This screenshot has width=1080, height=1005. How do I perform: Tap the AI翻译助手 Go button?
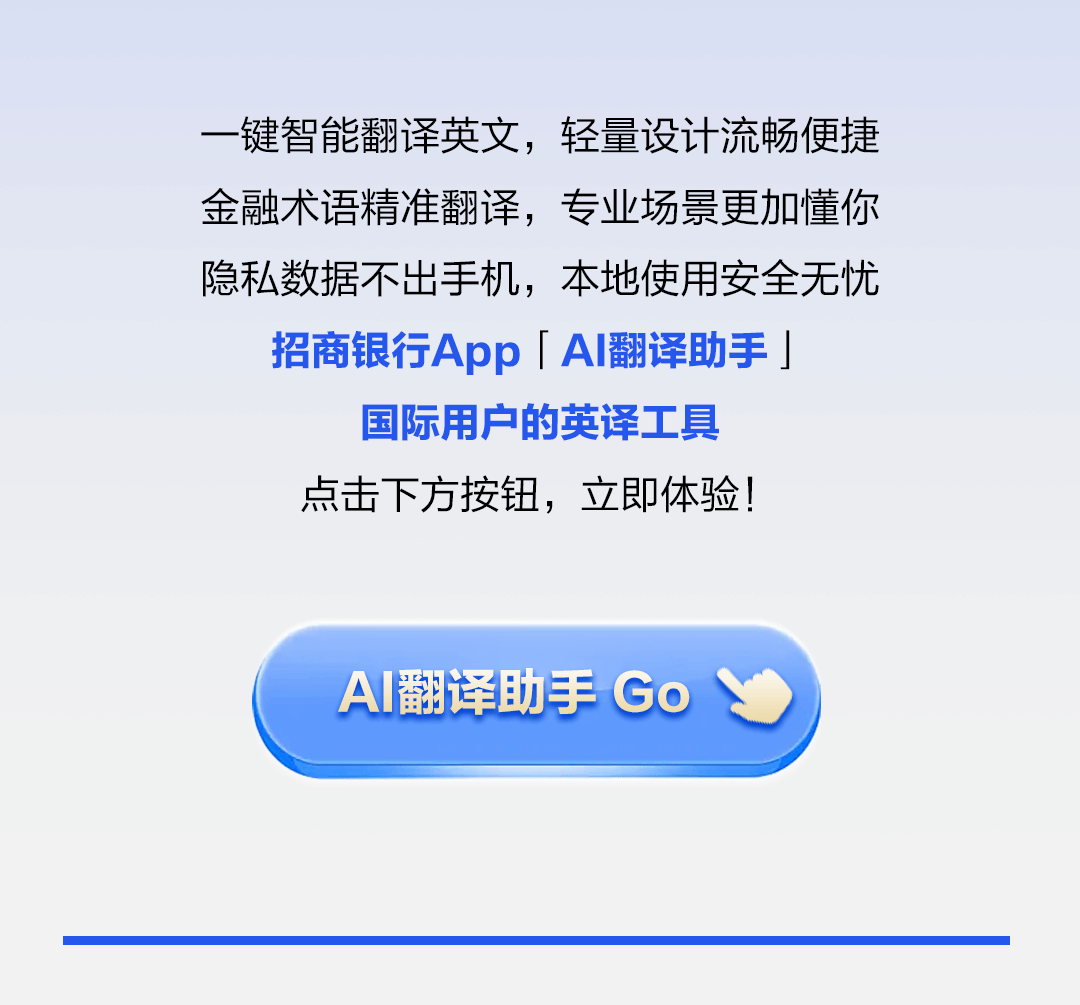point(536,697)
